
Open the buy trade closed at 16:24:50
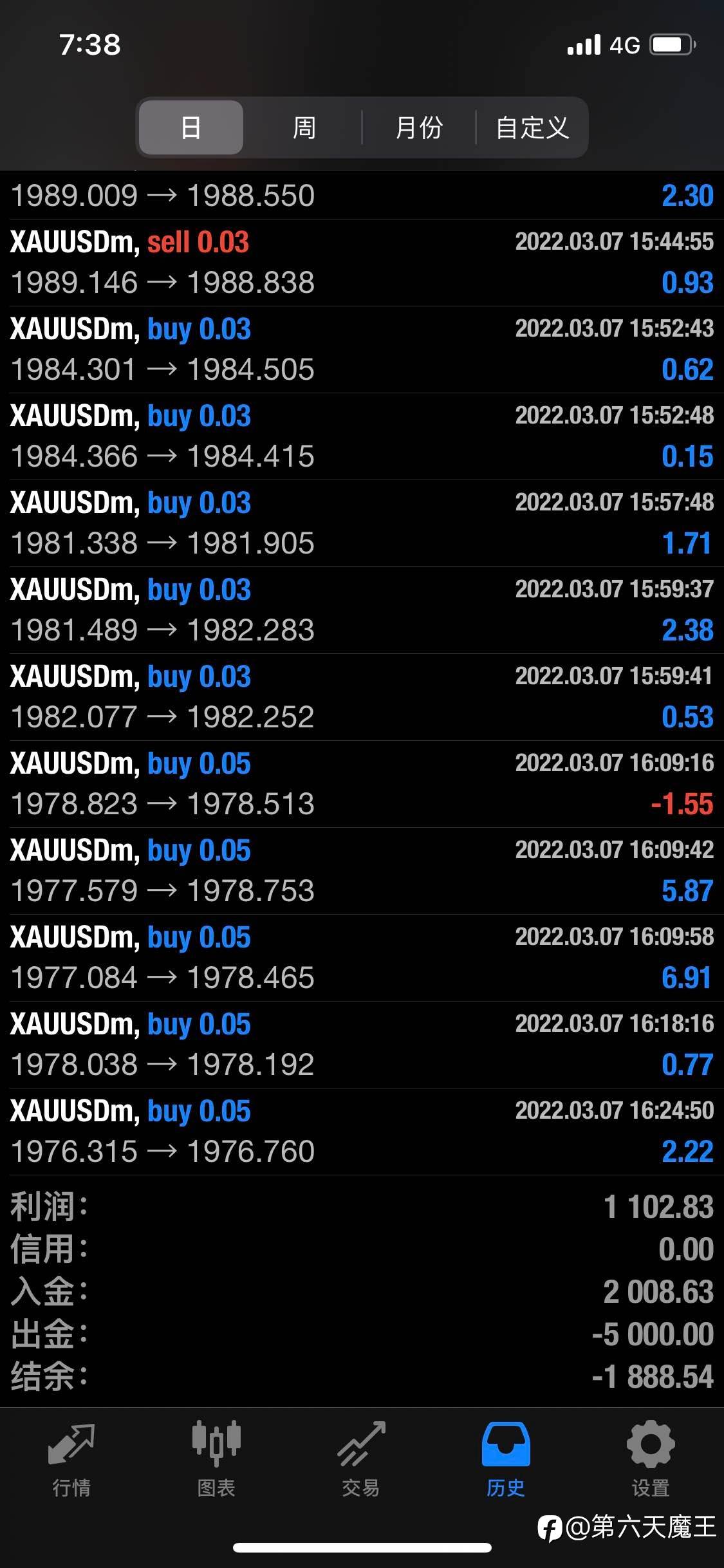pos(362,1132)
